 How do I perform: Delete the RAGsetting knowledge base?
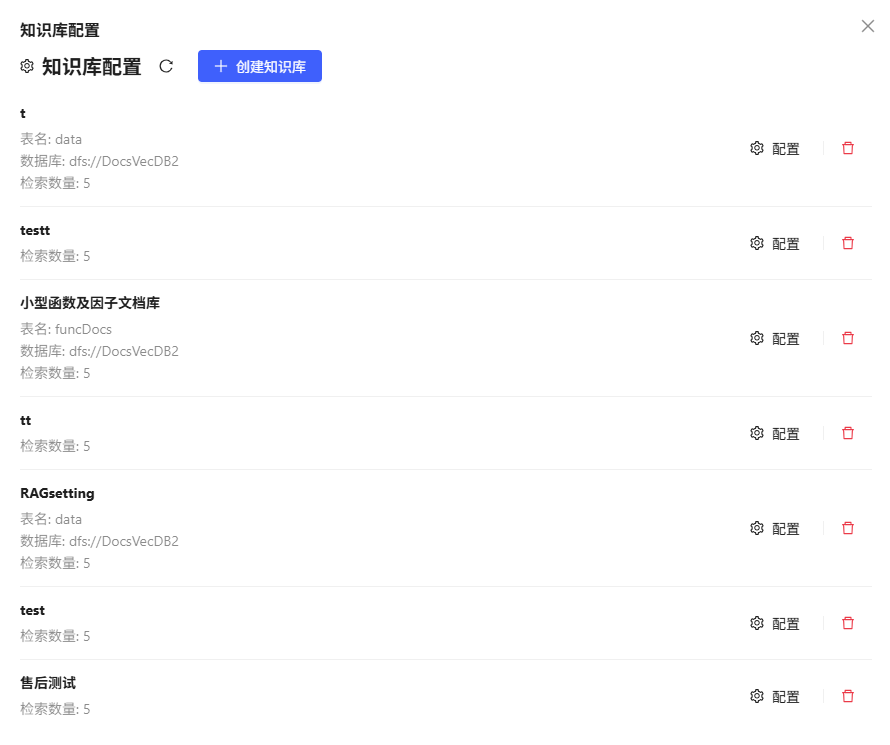[x=848, y=528]
